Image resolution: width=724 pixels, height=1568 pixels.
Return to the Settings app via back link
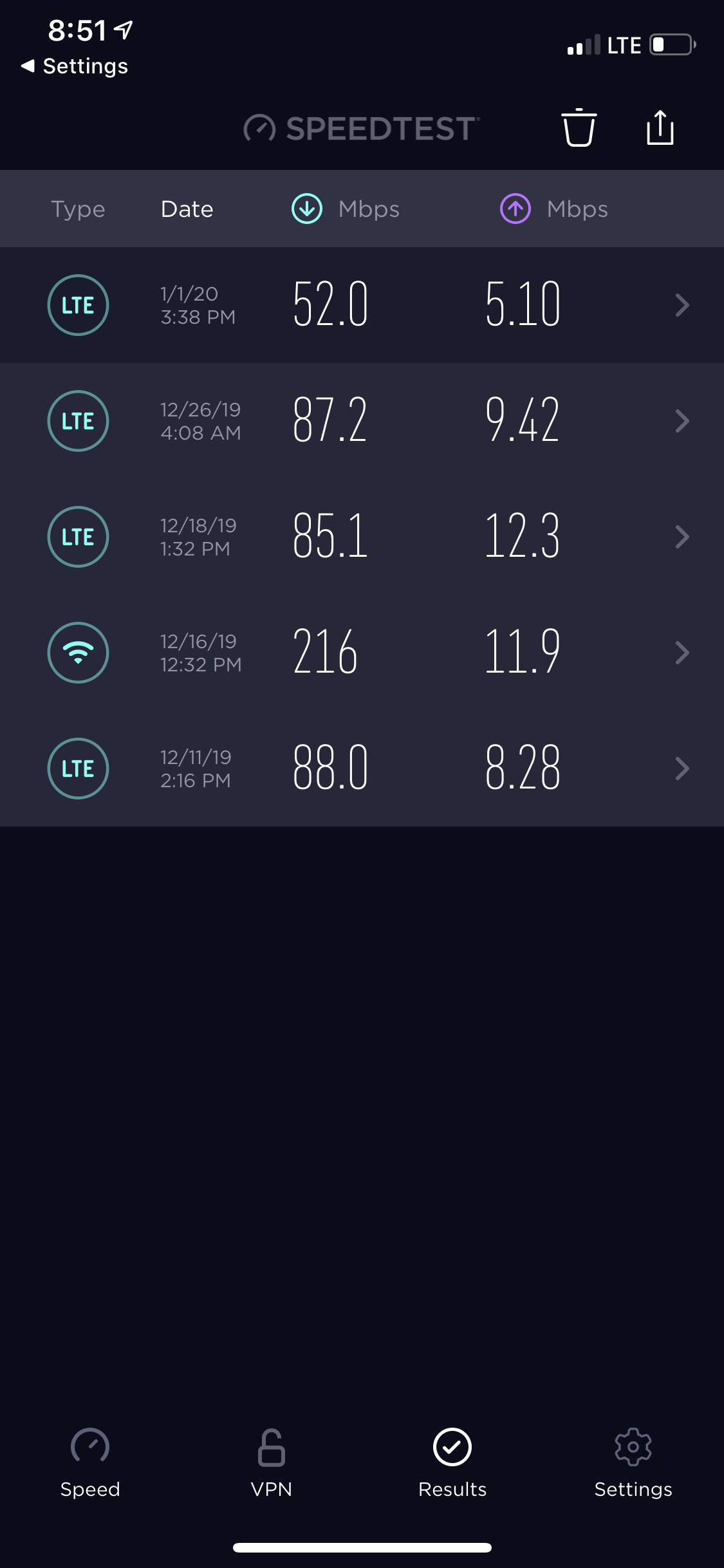point(75,66)
